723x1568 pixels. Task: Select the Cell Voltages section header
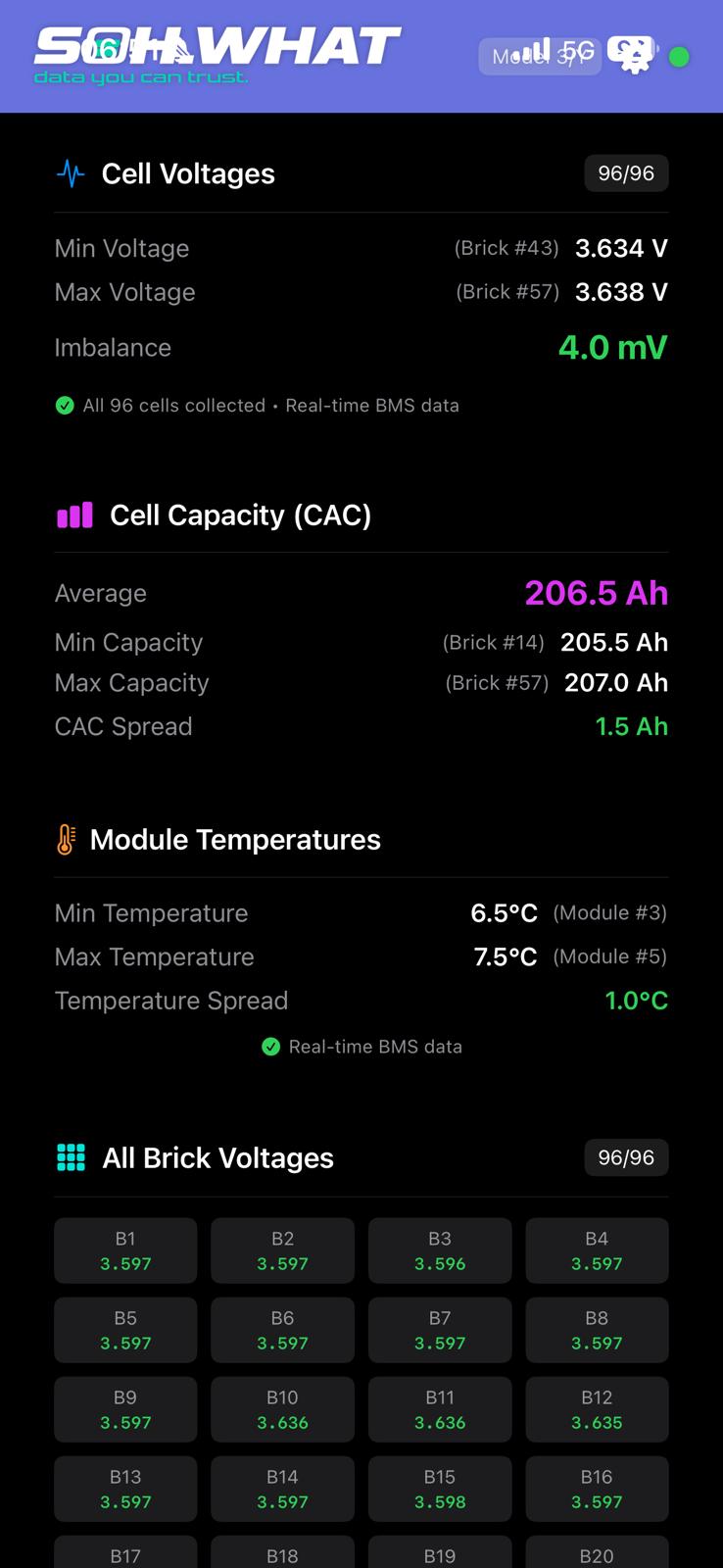[x=187, y=173]
